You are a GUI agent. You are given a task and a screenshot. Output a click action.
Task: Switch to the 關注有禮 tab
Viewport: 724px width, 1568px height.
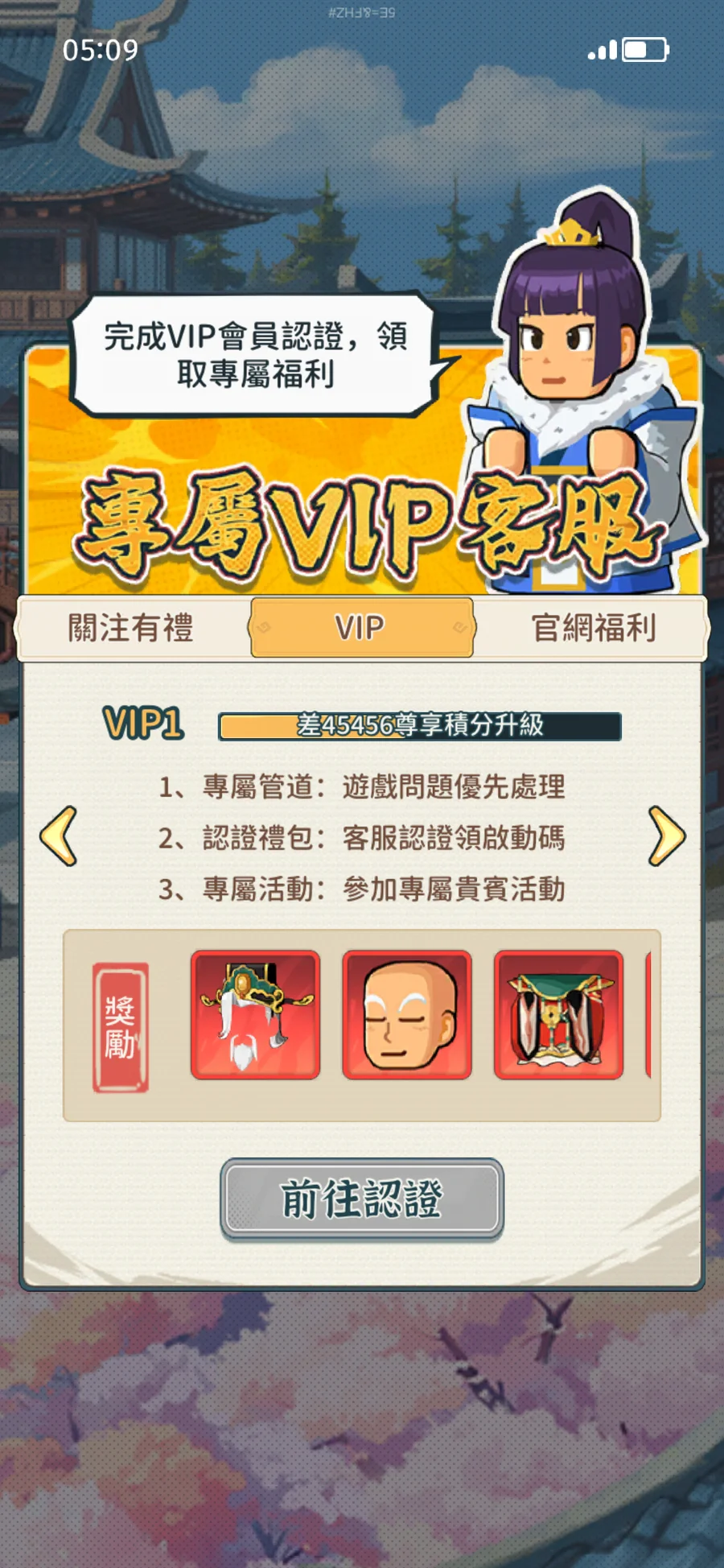[x=131, y=628]
